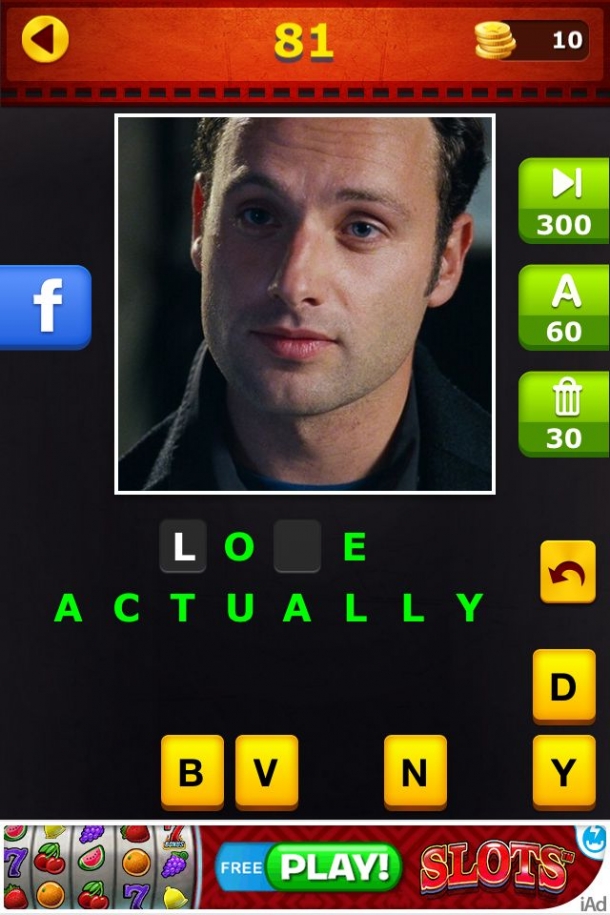The height and width of the screenshot is (915, 610).
Task: Share the puzzle on Facebook
Action: (x=45, y=307)
